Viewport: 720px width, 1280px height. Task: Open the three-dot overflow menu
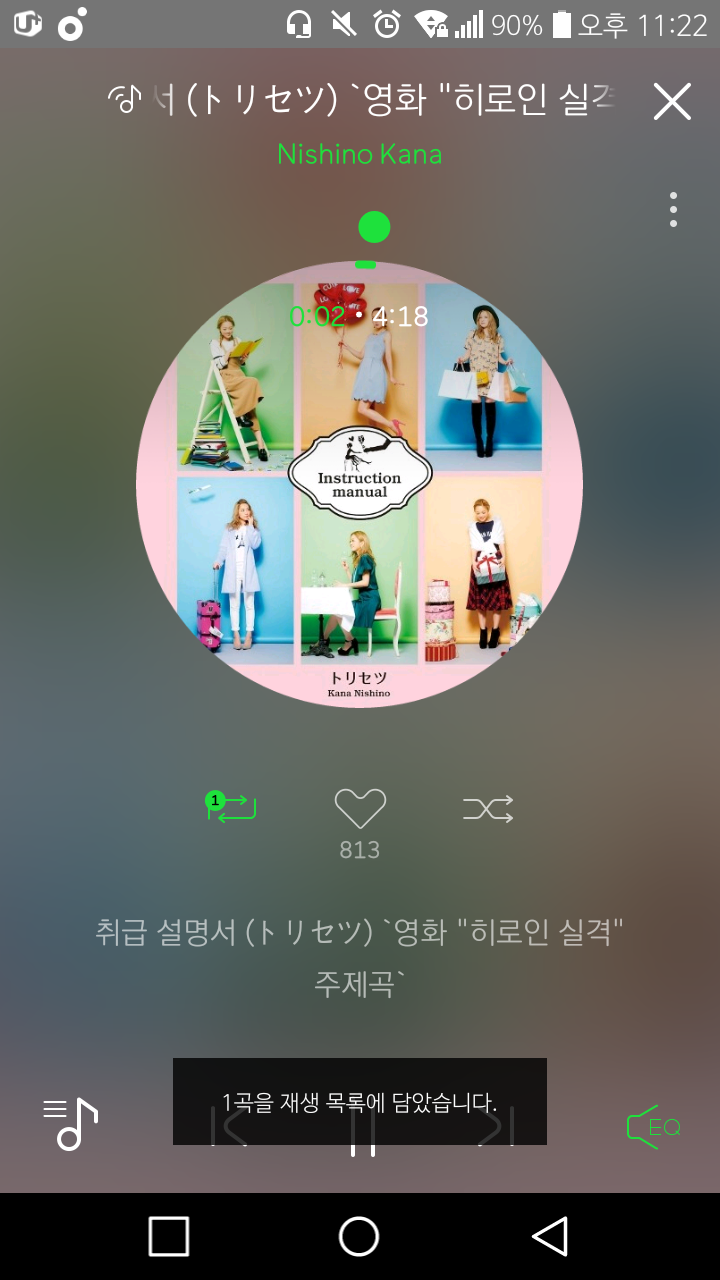coord(673,210)
